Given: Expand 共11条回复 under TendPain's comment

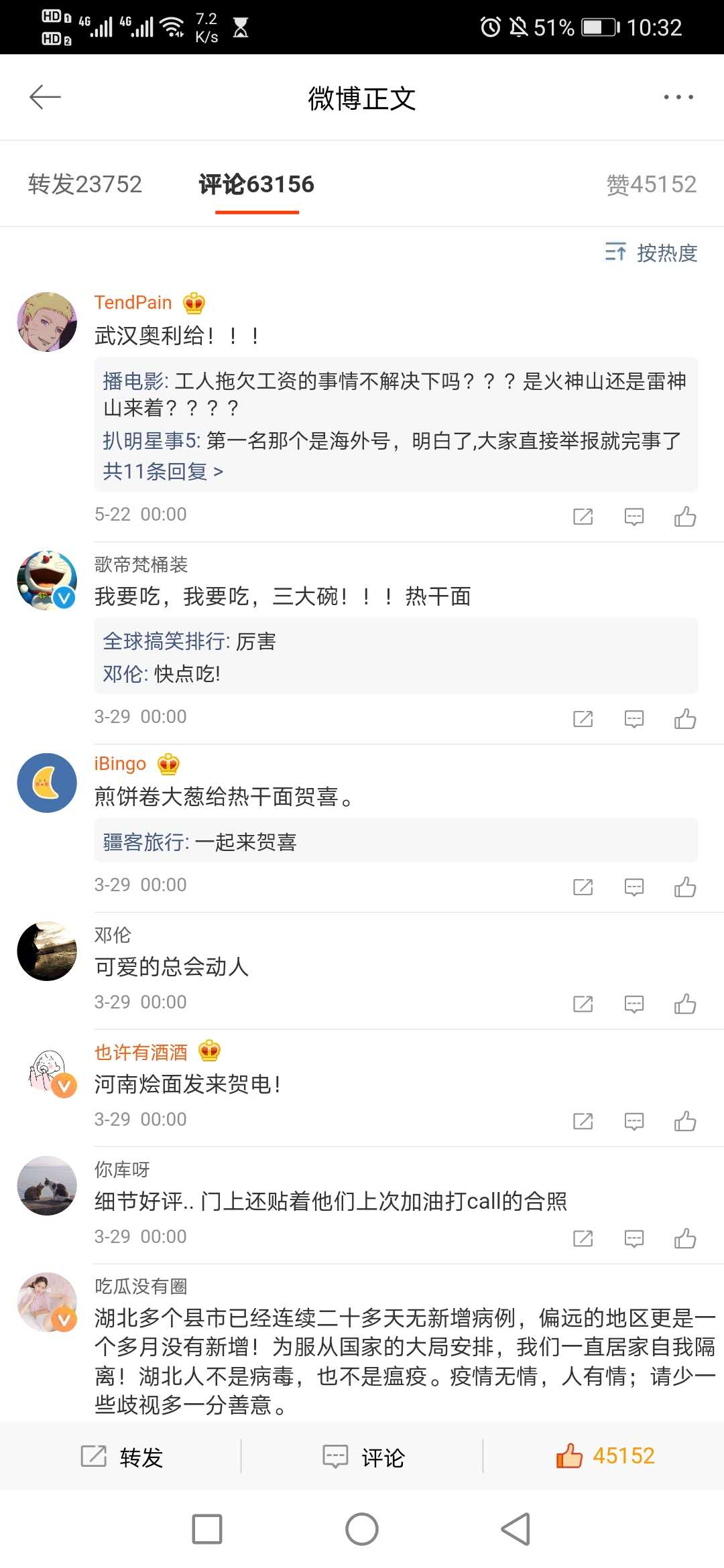Looking at the screenshot, I should click(x=162, y=472).
